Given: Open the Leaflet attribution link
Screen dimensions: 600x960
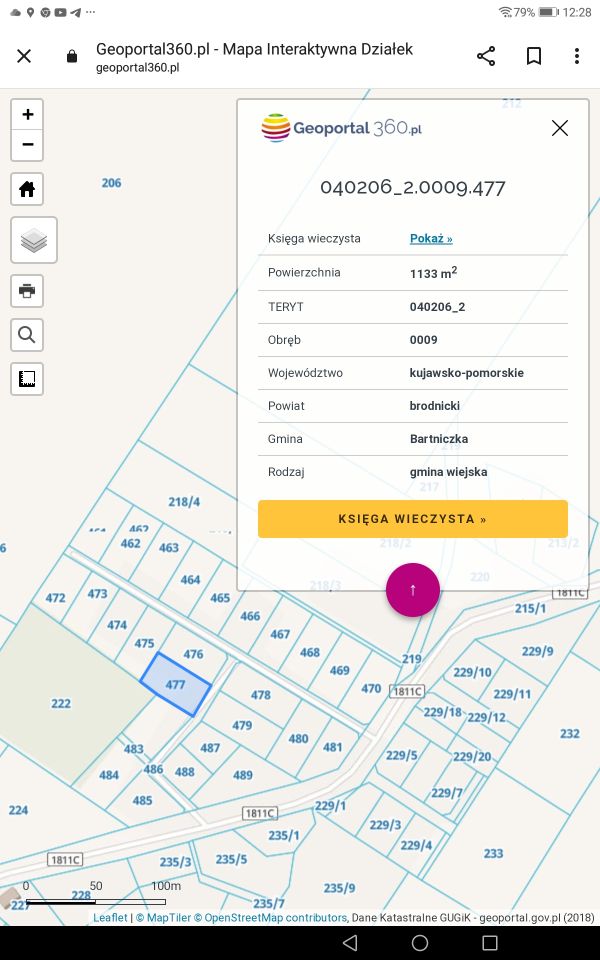Looking at the screenshot, I should [x=110, y=917].
